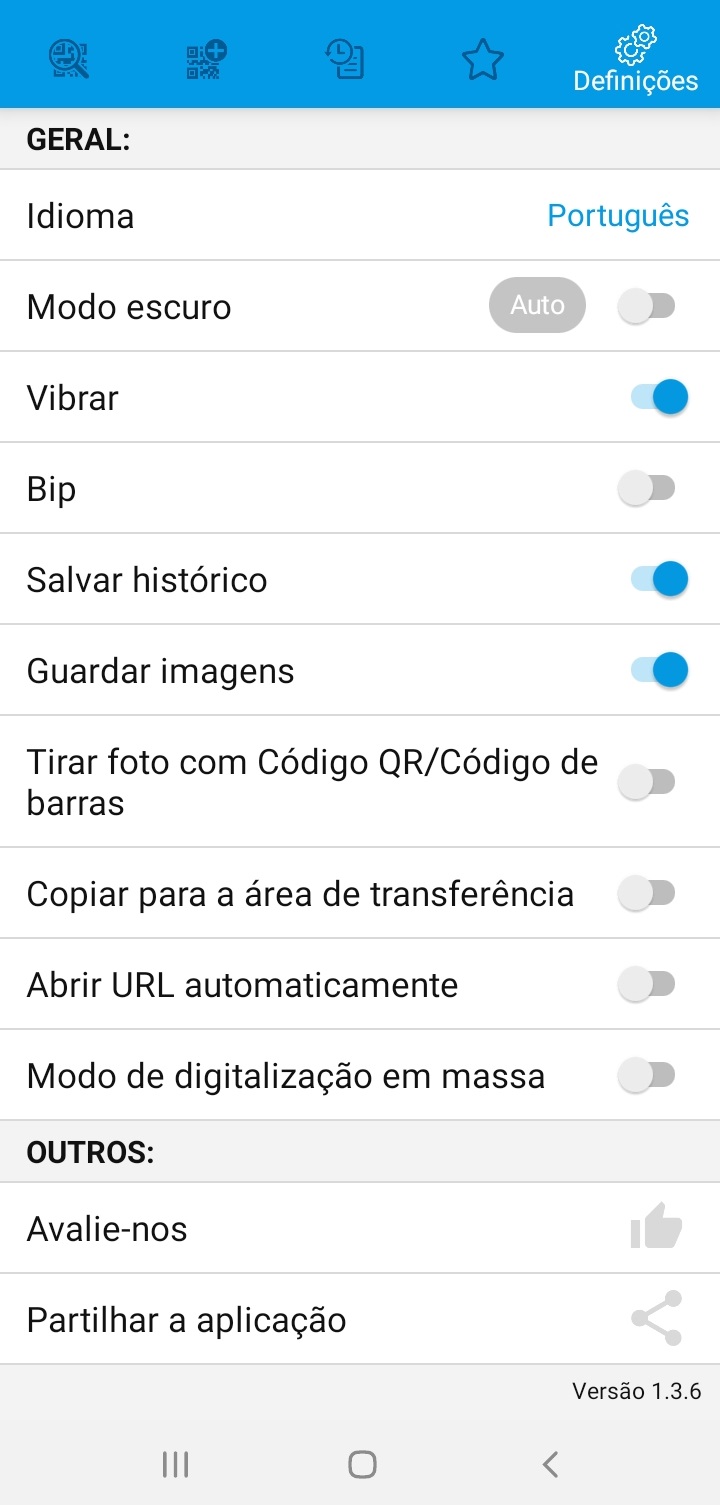Tap the Auto button for Modo escuro

click(x=537, y=305)
